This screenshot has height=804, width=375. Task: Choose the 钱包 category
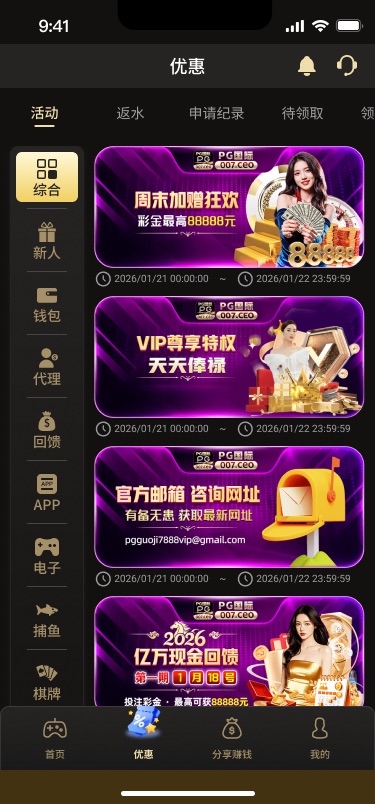(47, 304)
